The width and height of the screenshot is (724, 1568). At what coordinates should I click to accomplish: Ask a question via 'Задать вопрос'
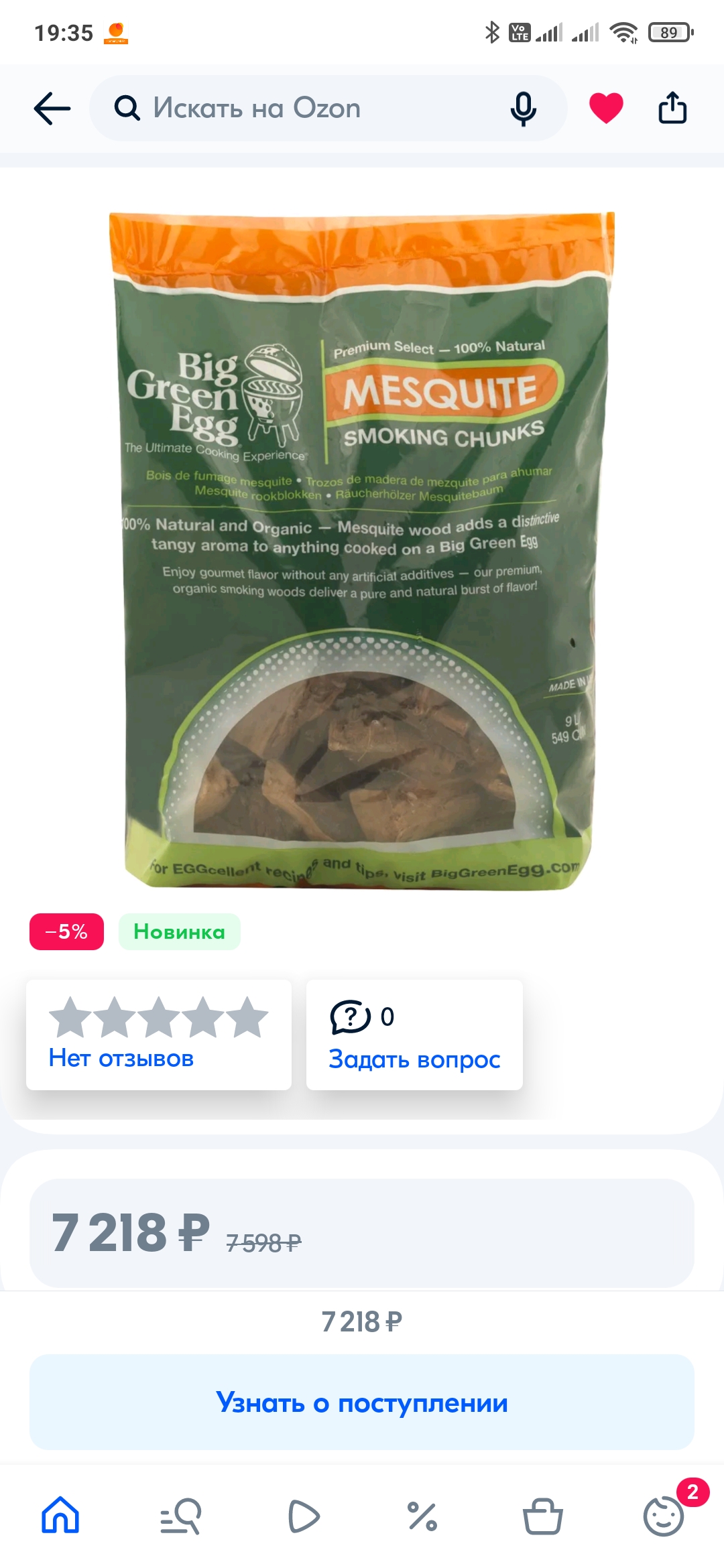[x=414, y=1035]
